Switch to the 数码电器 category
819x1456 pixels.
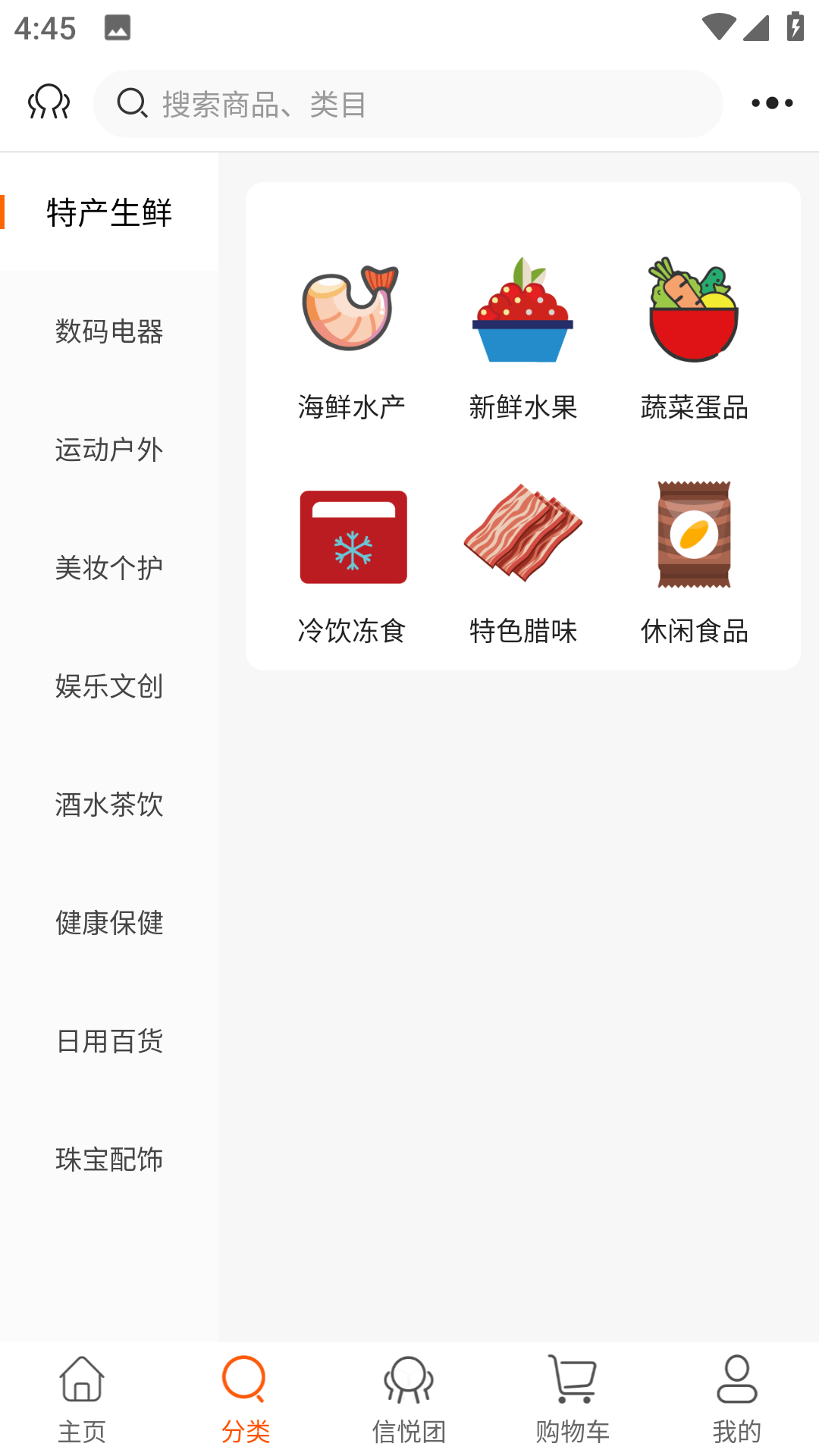click(x=108, y=331)
